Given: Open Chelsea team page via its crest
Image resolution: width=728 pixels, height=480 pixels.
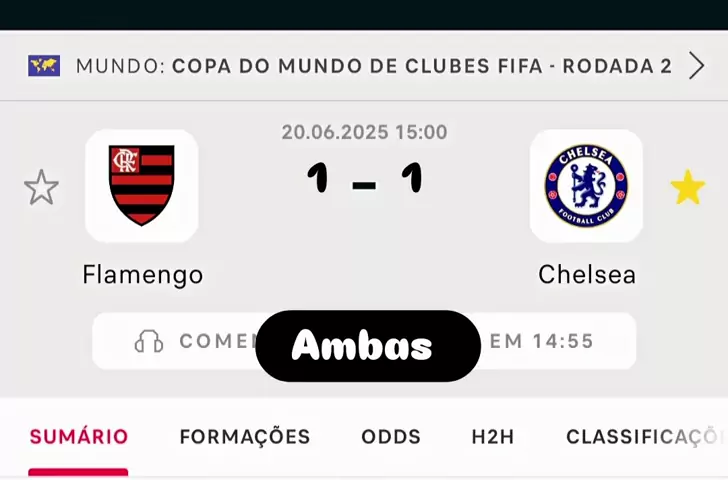Looking at the screenshot, I should (586, 185).
